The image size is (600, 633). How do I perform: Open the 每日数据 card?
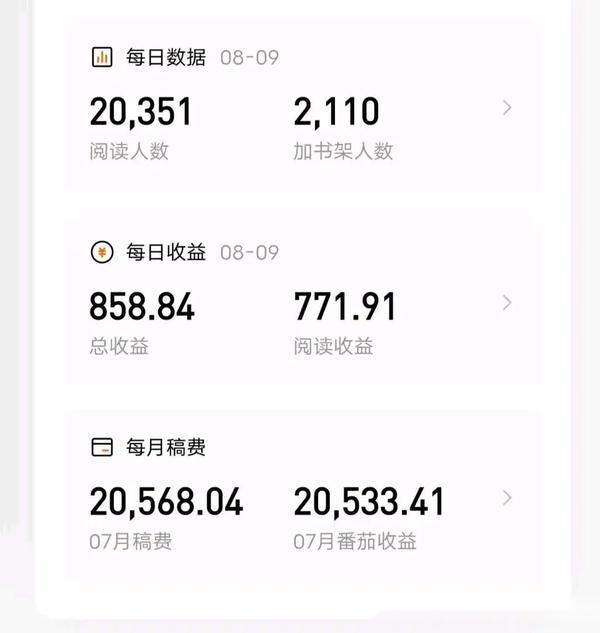507,108
